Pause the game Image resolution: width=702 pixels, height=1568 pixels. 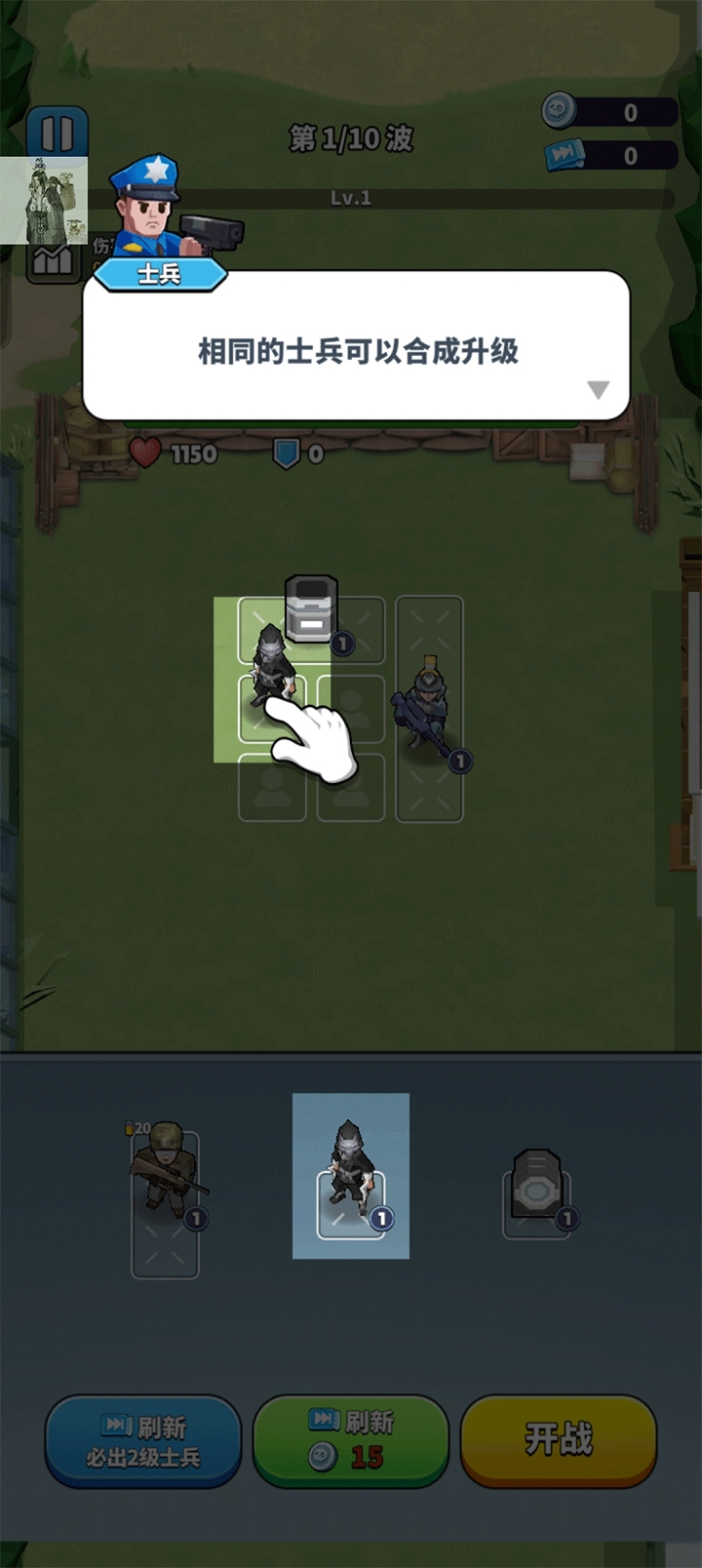click(x=58, y=133)
